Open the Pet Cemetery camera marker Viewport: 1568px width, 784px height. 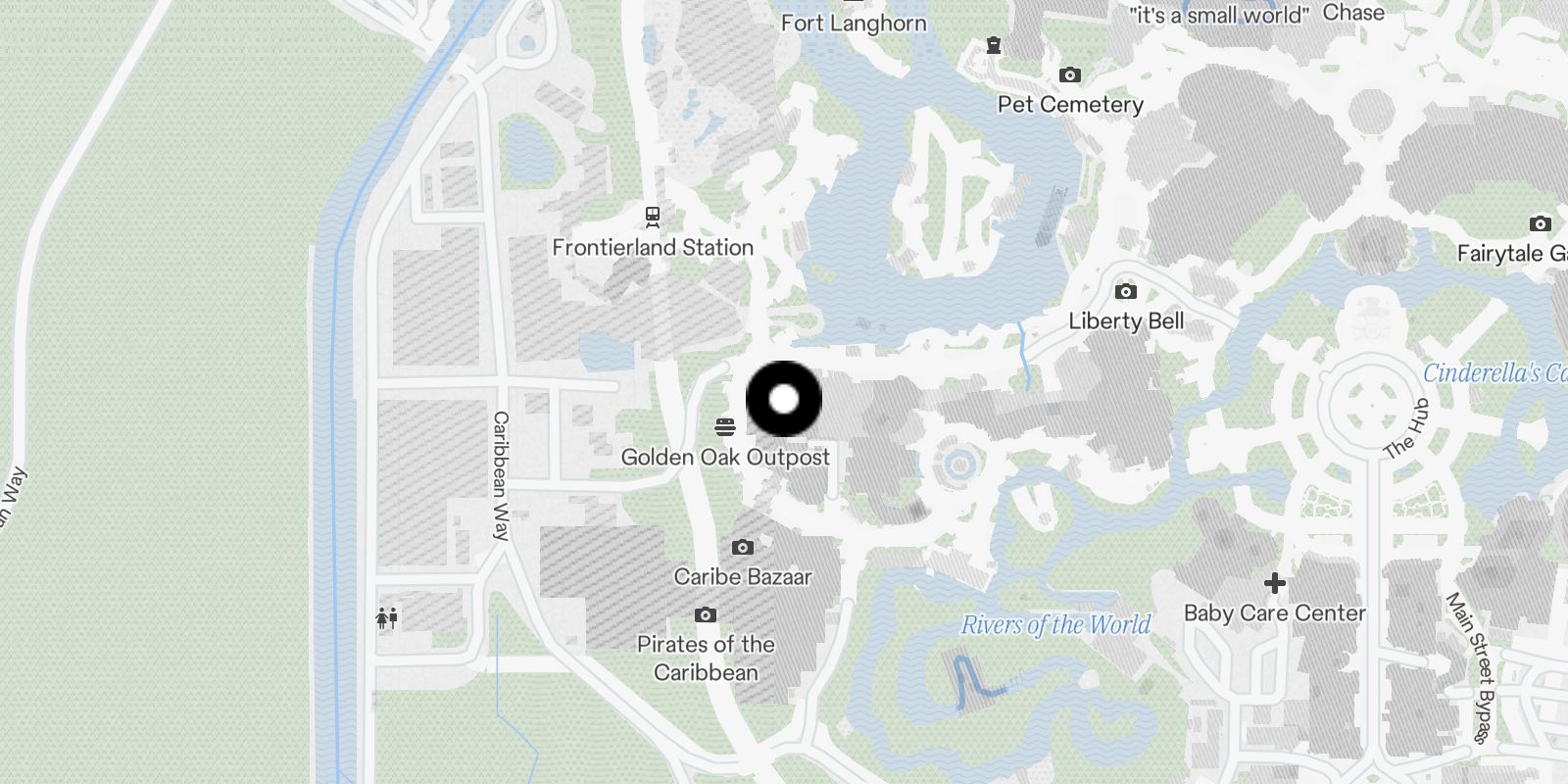click(1070, 74)
